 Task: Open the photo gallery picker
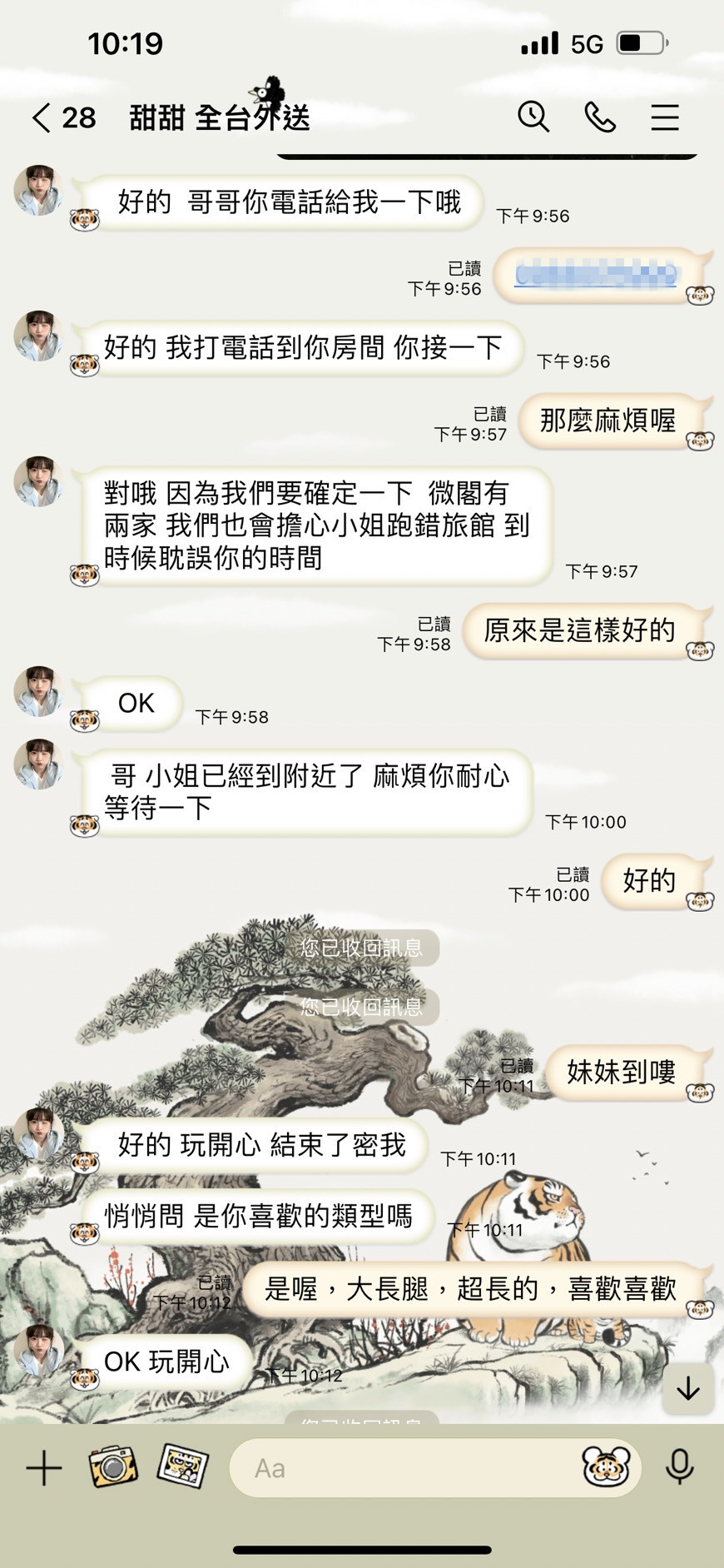(182, 1466)
